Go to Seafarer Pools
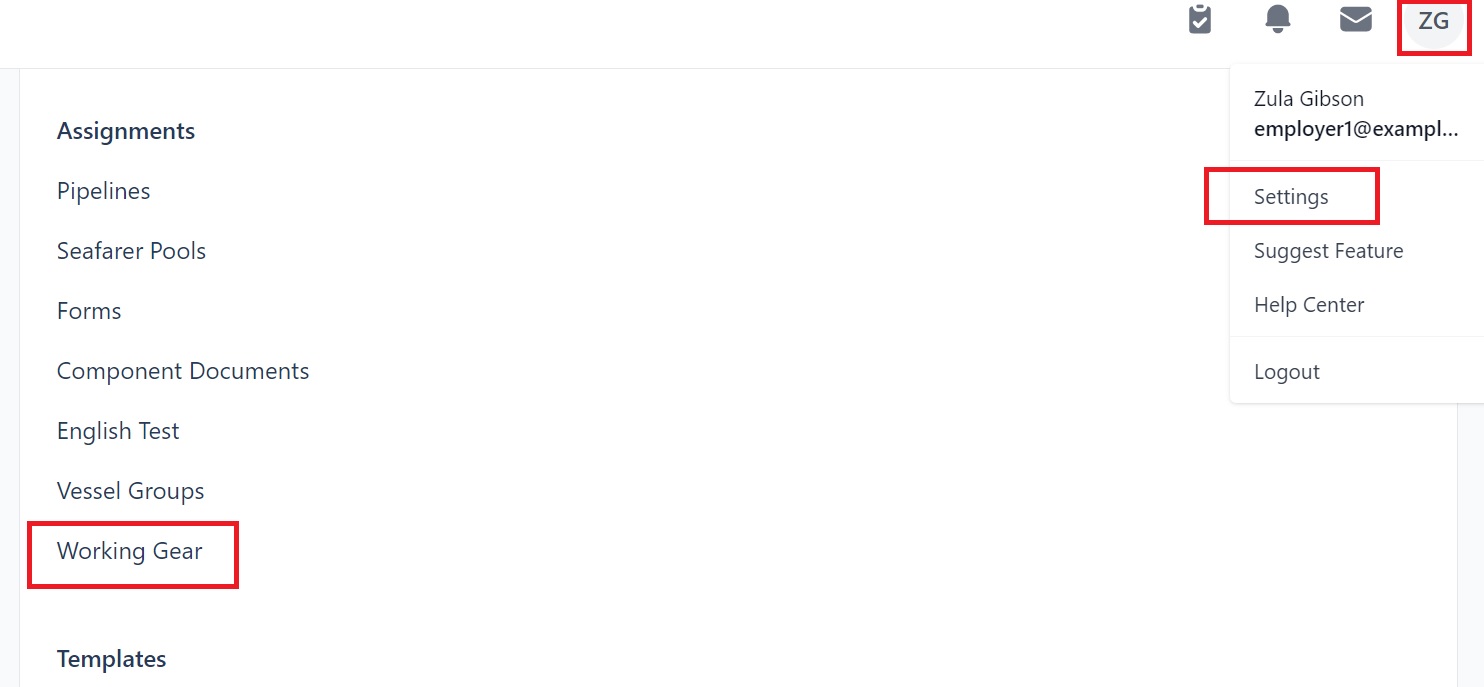Screen dimensions: 1484x687 pos(131,251)
